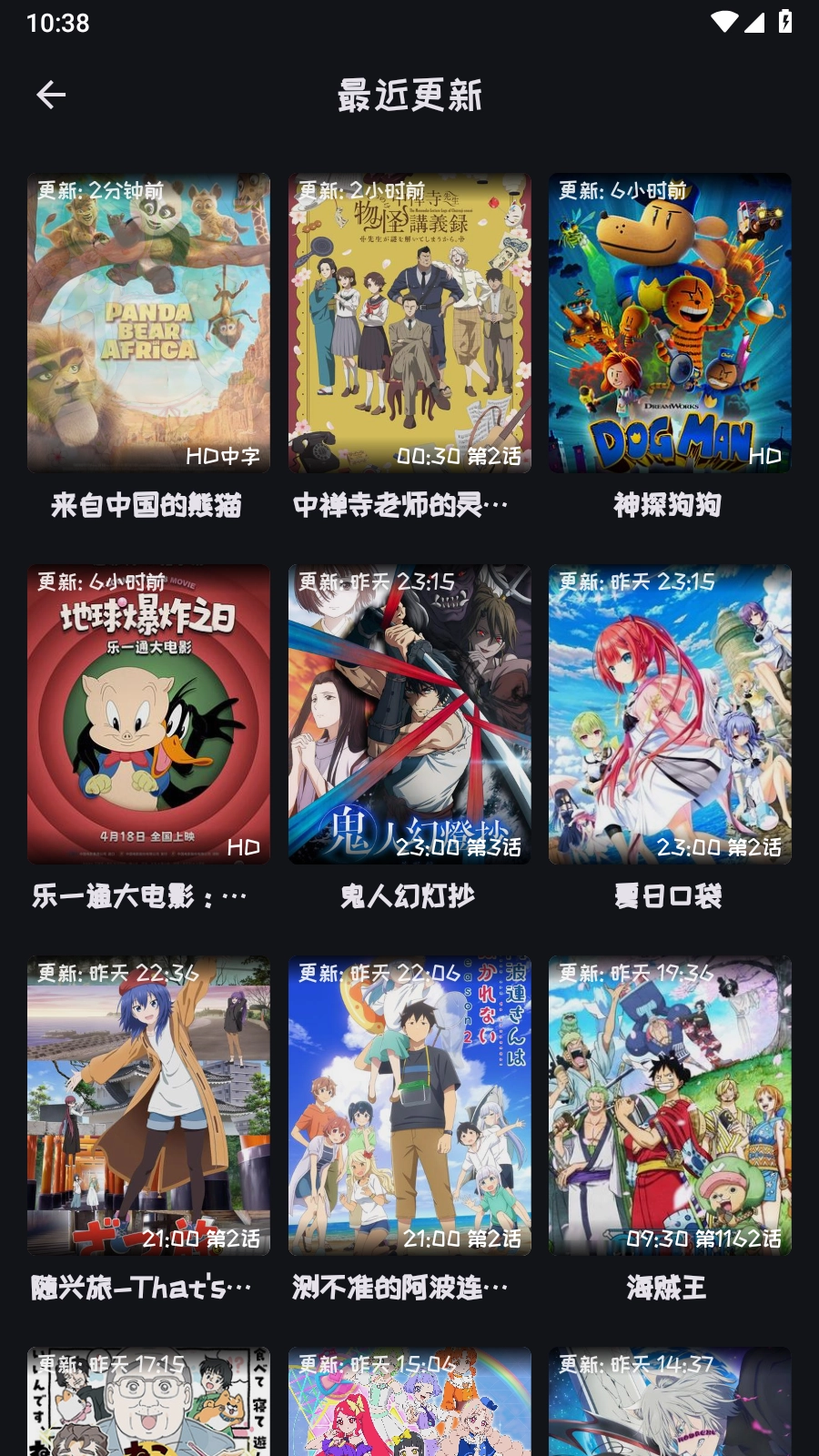The height and width of the screenshot is (1456, 819).
Task: Select the 中禅寺老师的灵 title link
Action: pos(408,503)
